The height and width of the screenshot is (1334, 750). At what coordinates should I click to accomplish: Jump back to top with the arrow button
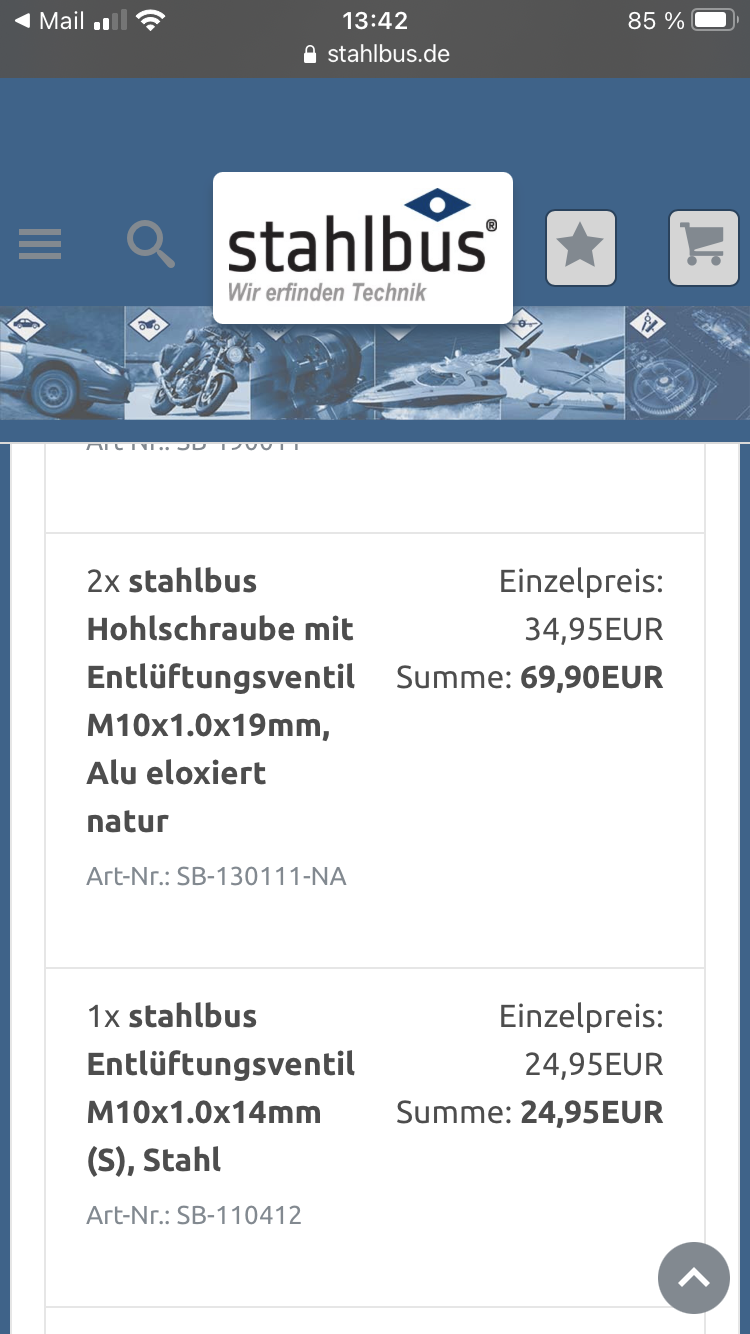point(694,1278)
